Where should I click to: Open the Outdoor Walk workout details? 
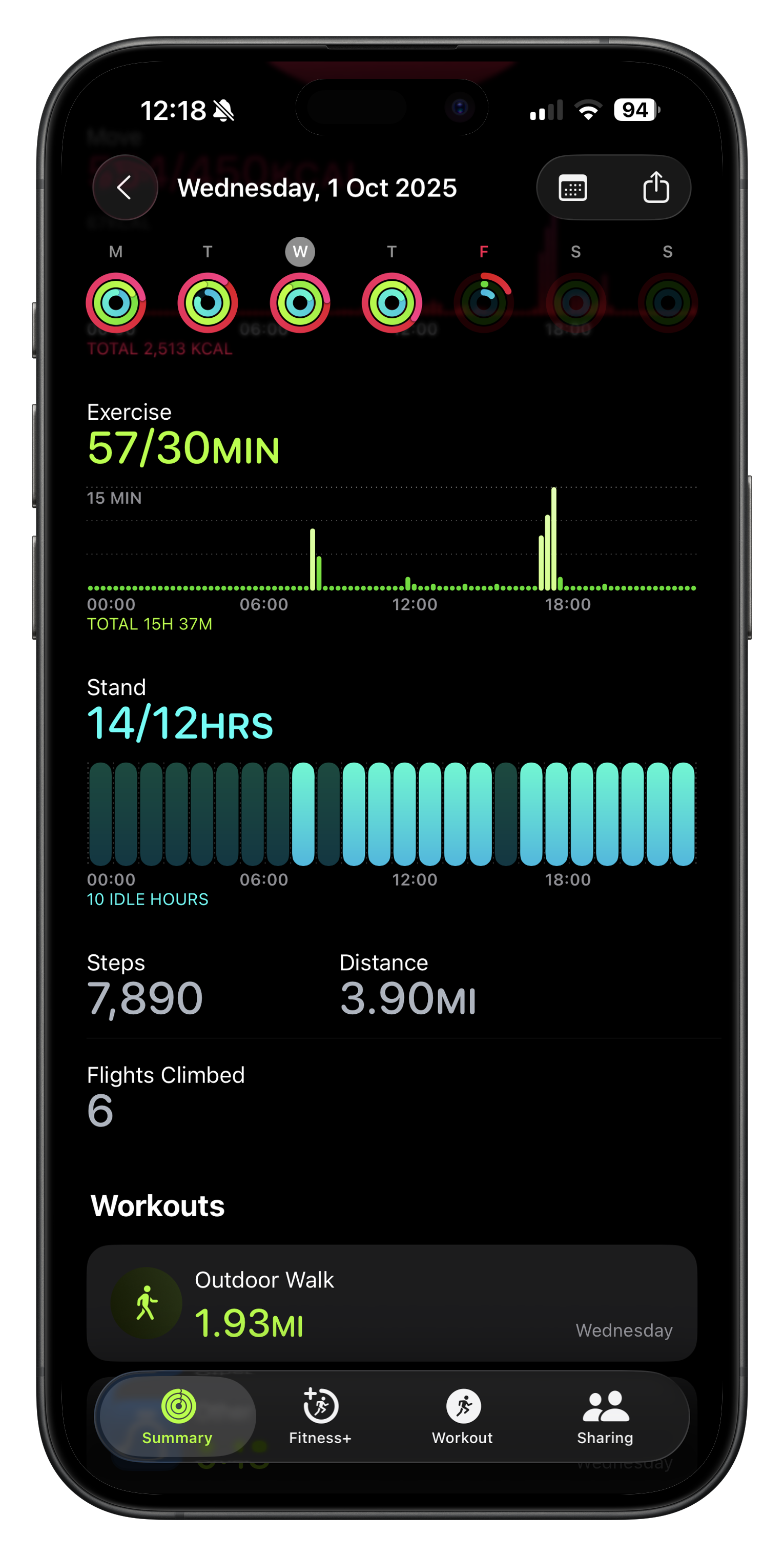[x=392, y=1303]
